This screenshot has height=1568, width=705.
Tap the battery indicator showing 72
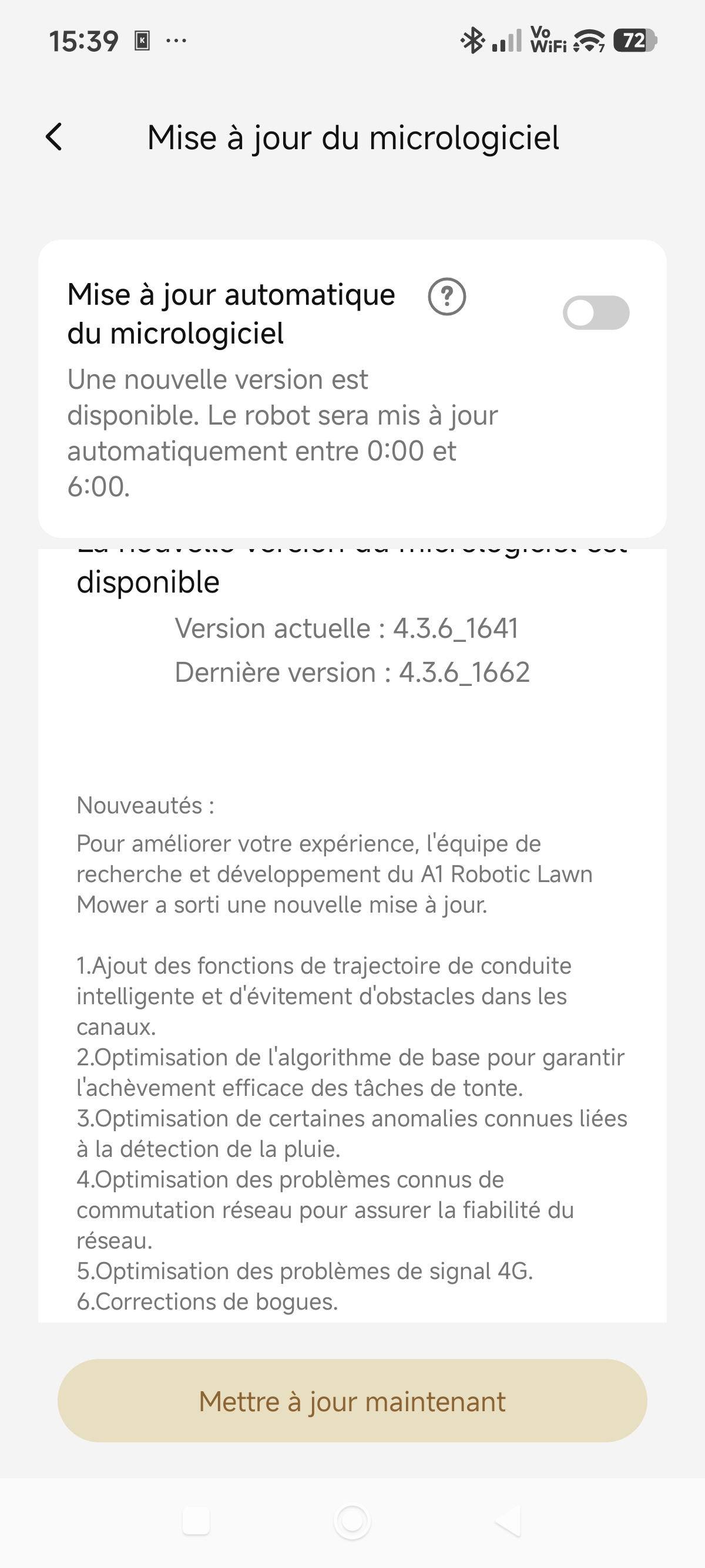635,40
